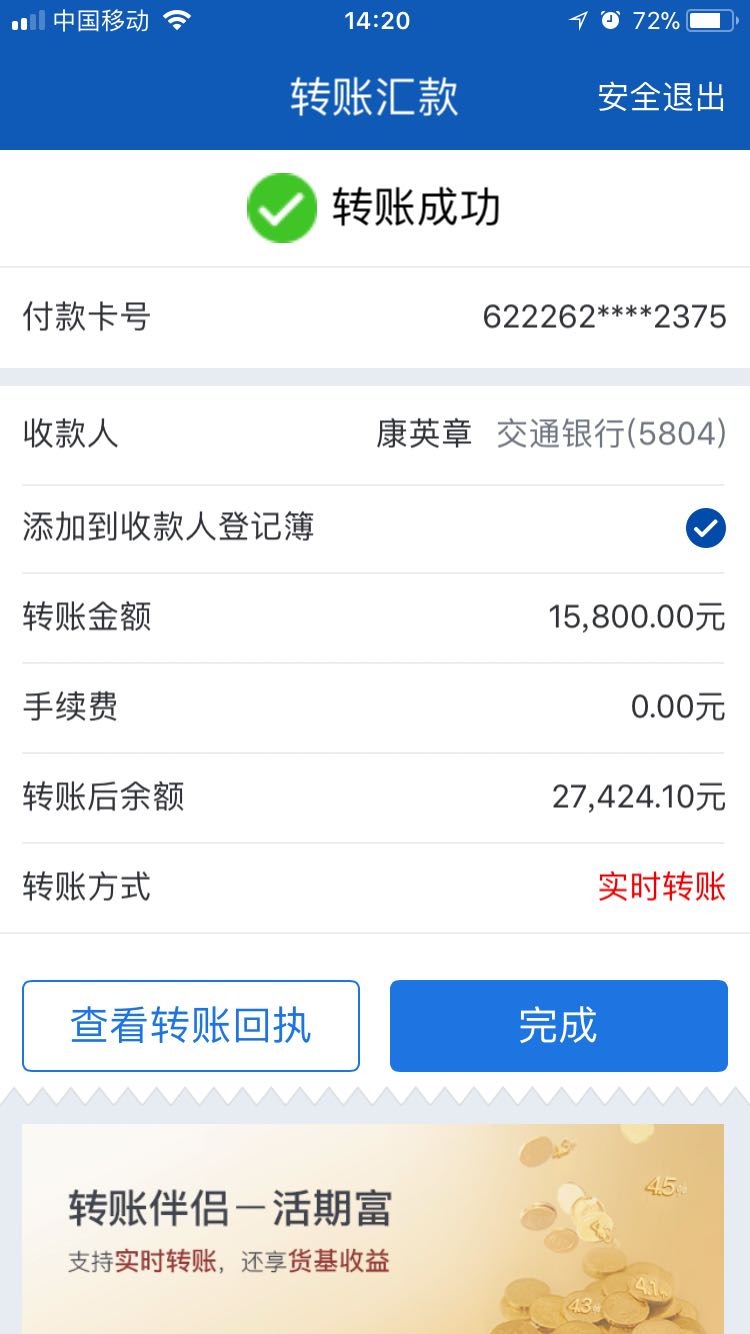Uncheck 添加到收款人登记簿 checkbox

click(705, 528)
